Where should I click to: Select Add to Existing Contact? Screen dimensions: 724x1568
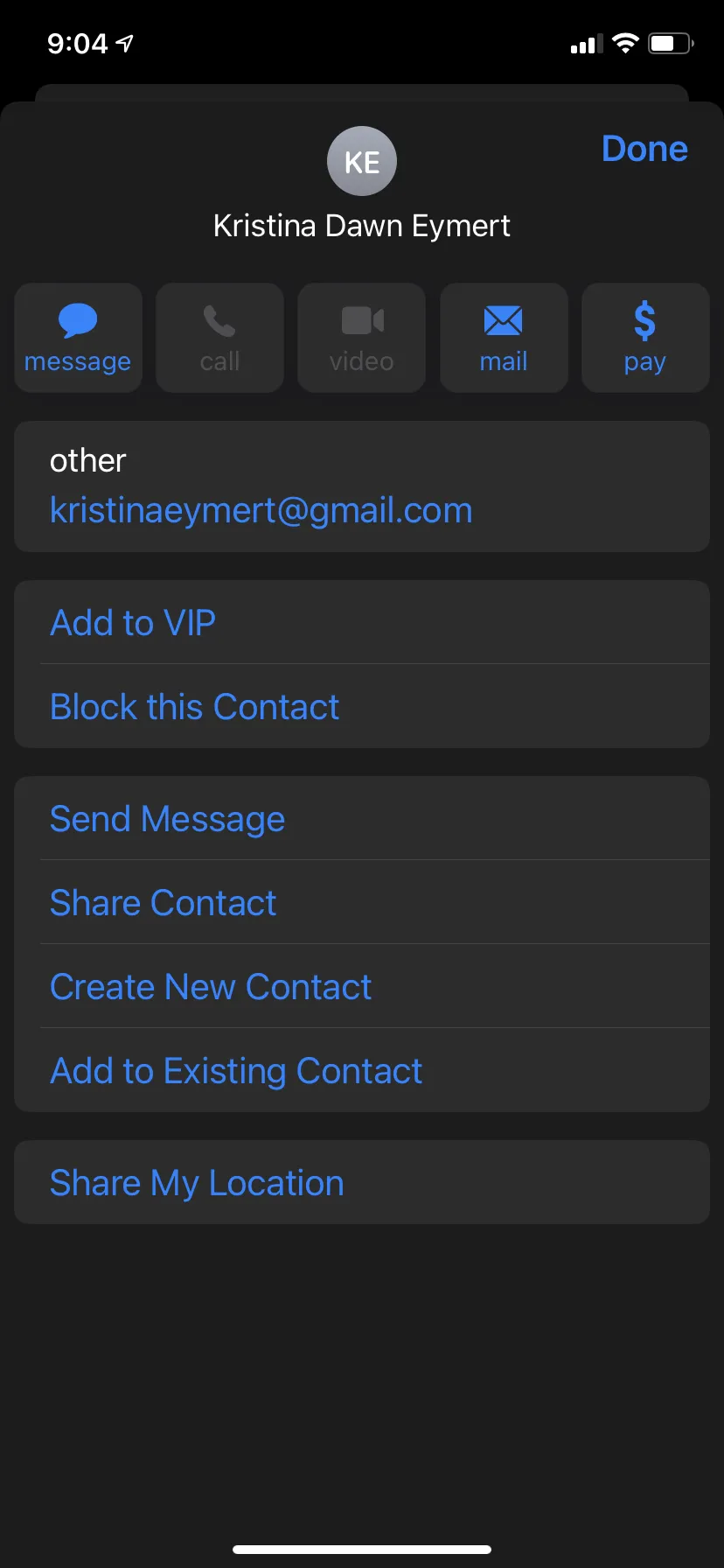(x=362, y=1070)
